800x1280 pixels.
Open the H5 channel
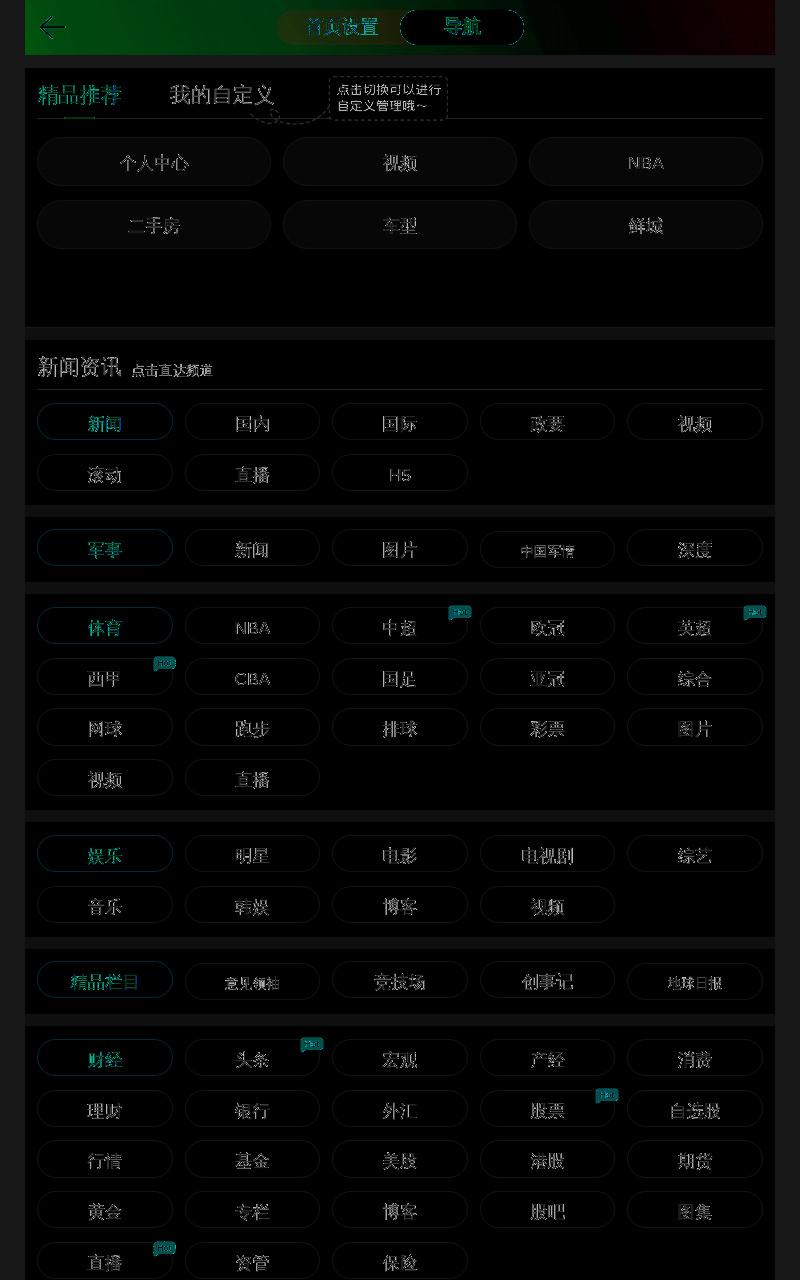[400, 474]
